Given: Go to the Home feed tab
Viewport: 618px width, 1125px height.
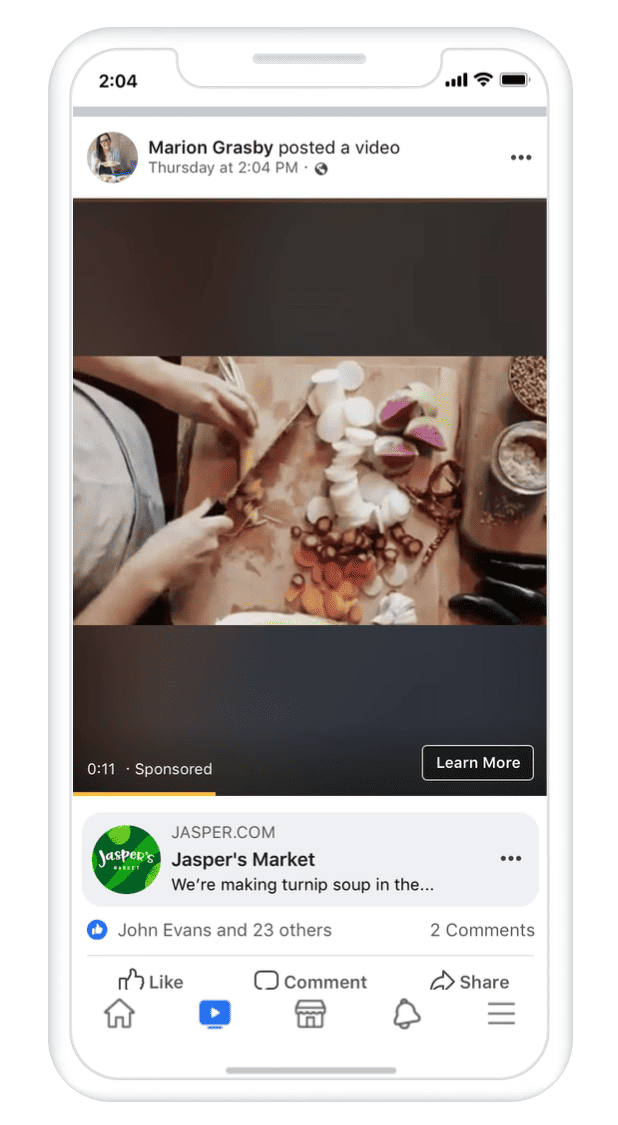Looking at the screenshot, I should pos(119,1014).
